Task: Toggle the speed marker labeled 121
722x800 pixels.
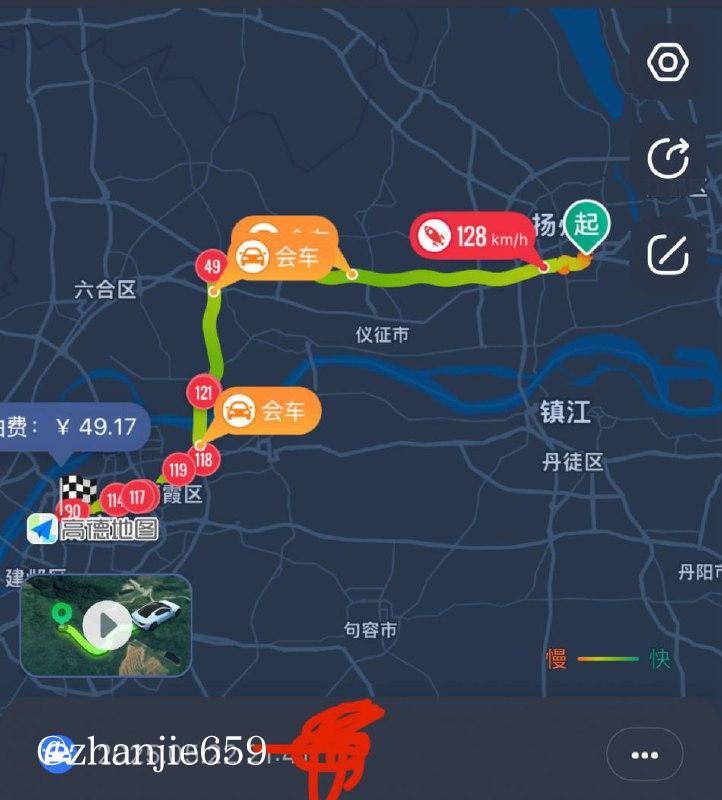Action: [x=204, y=392]
